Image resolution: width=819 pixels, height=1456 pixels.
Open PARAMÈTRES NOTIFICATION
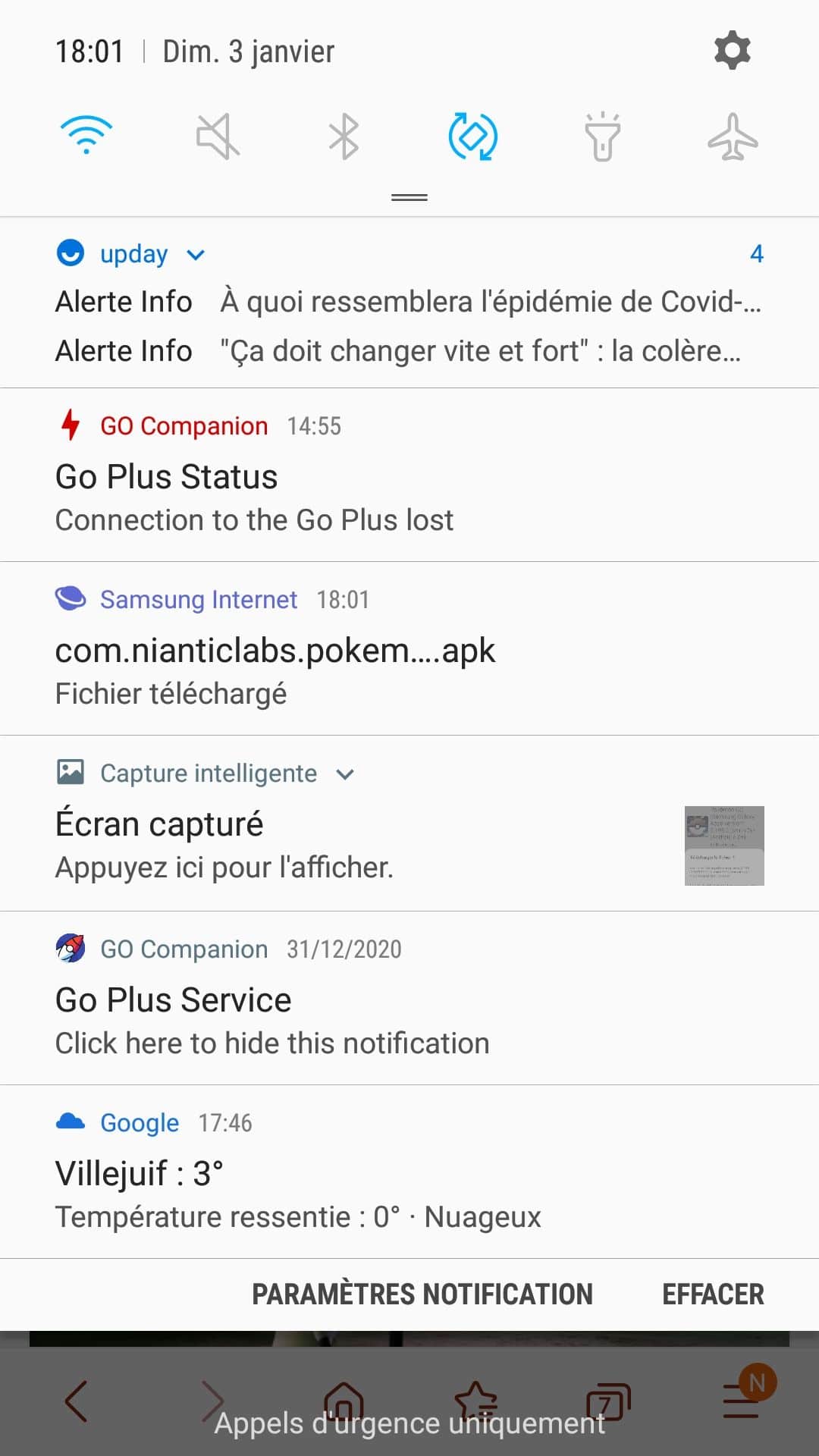pos(422,1294)
